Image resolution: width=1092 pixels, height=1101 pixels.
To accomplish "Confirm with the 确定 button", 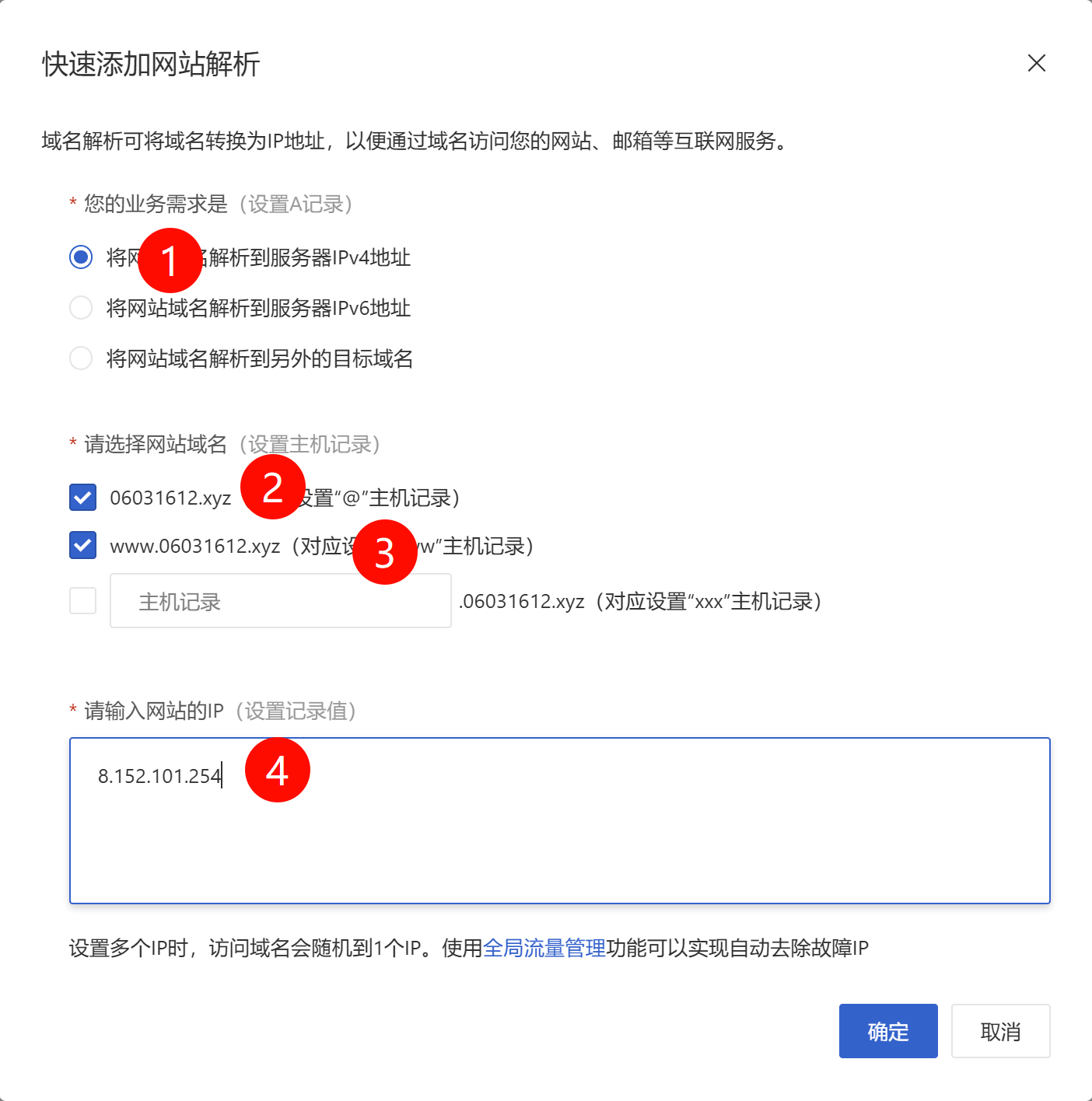I will (x=887, y=1031).
